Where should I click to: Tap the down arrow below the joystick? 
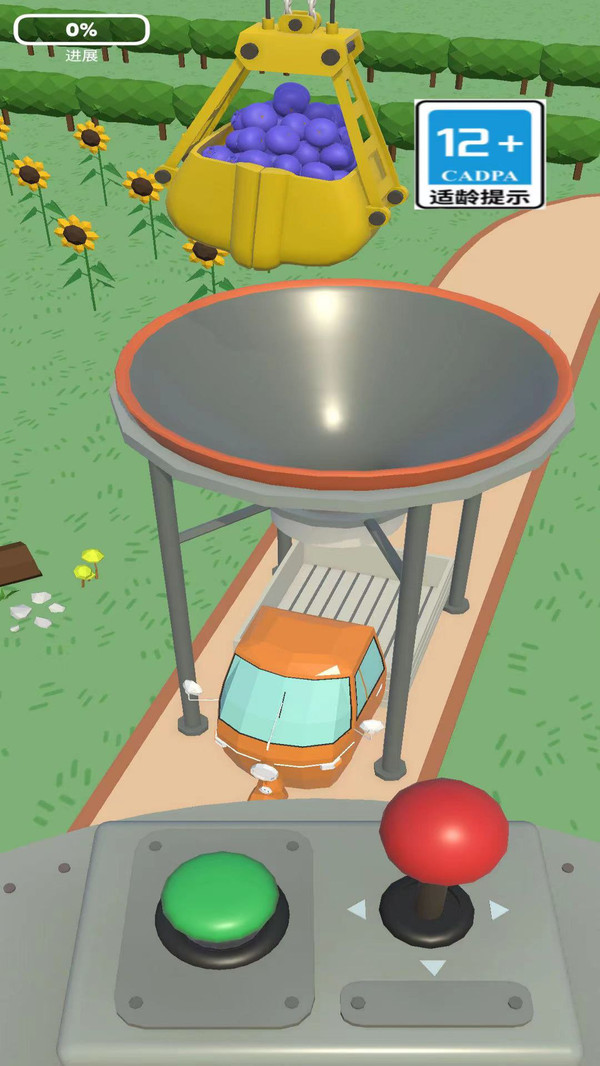click(432, 967)
